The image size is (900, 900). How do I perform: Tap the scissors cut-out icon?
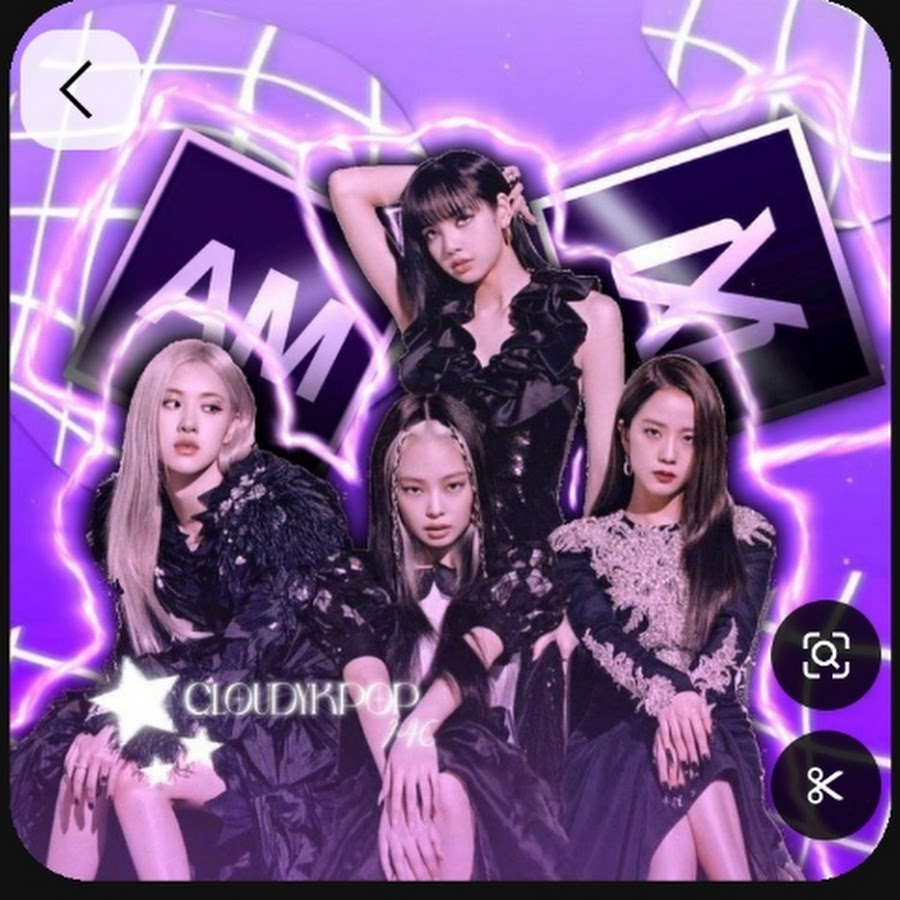(x=826, y=783)
